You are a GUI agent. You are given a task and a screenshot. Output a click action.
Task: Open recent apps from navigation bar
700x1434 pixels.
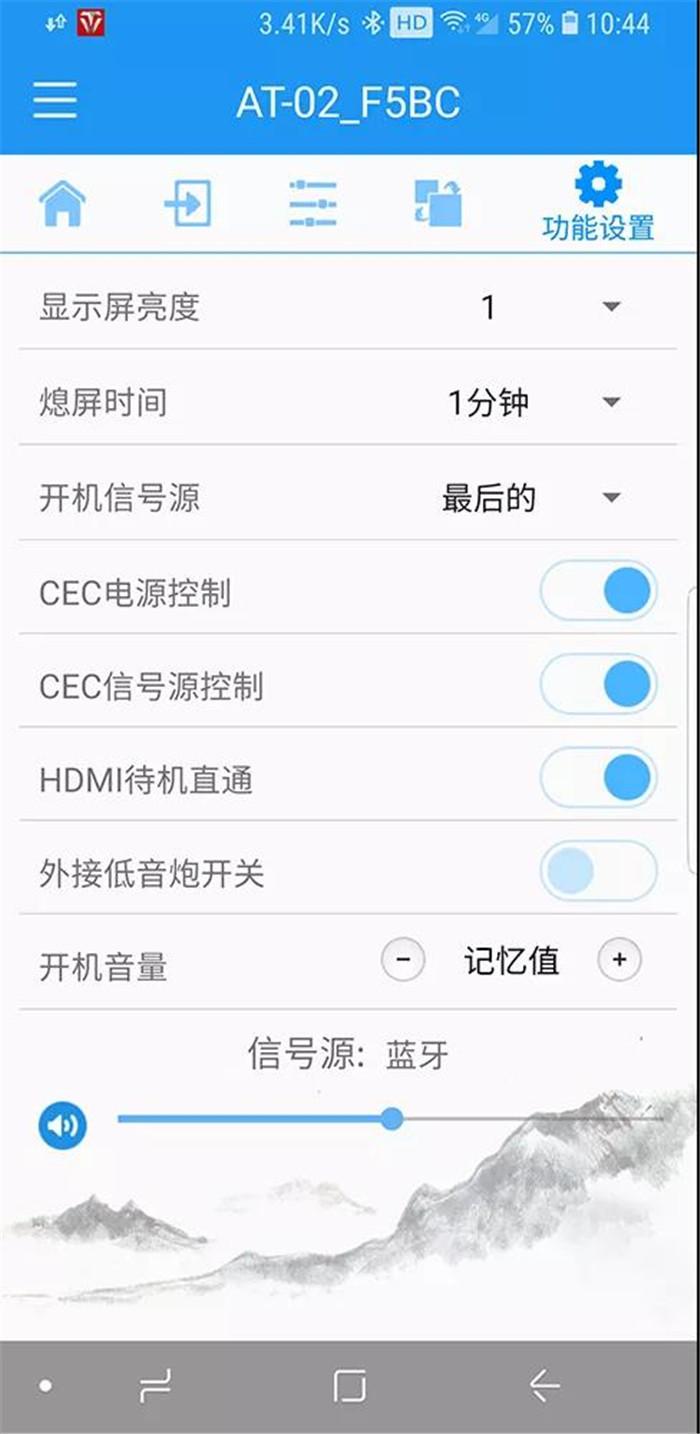155,1386
